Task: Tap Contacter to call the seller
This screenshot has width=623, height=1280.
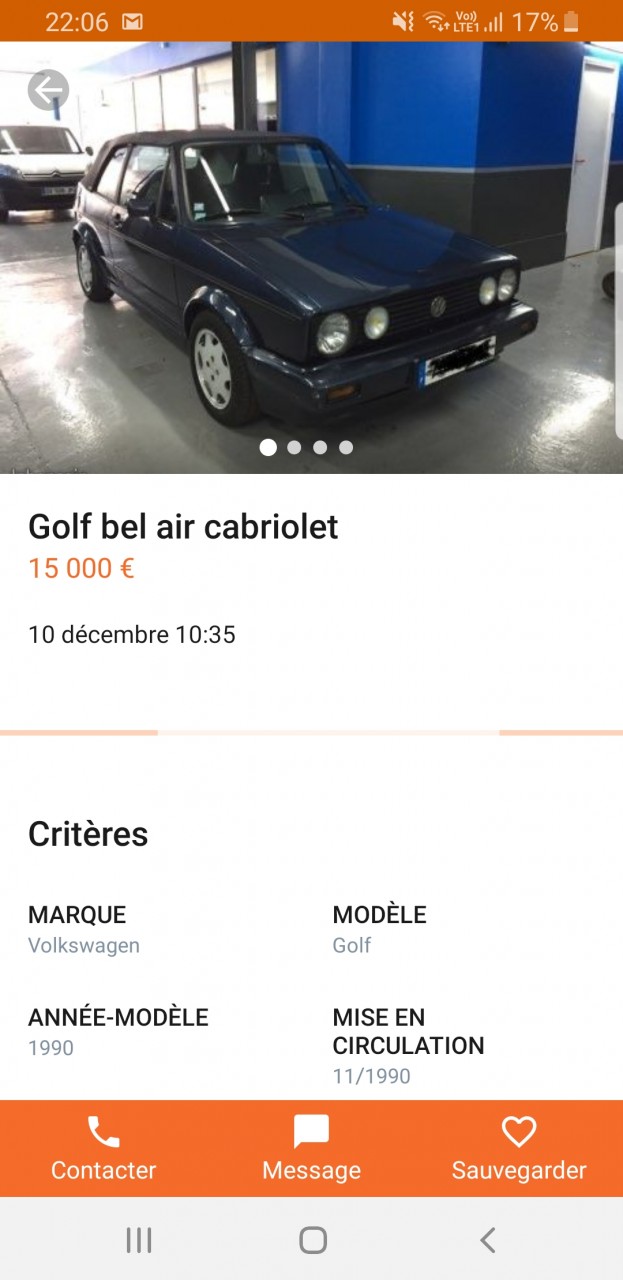Action: 104,1149
